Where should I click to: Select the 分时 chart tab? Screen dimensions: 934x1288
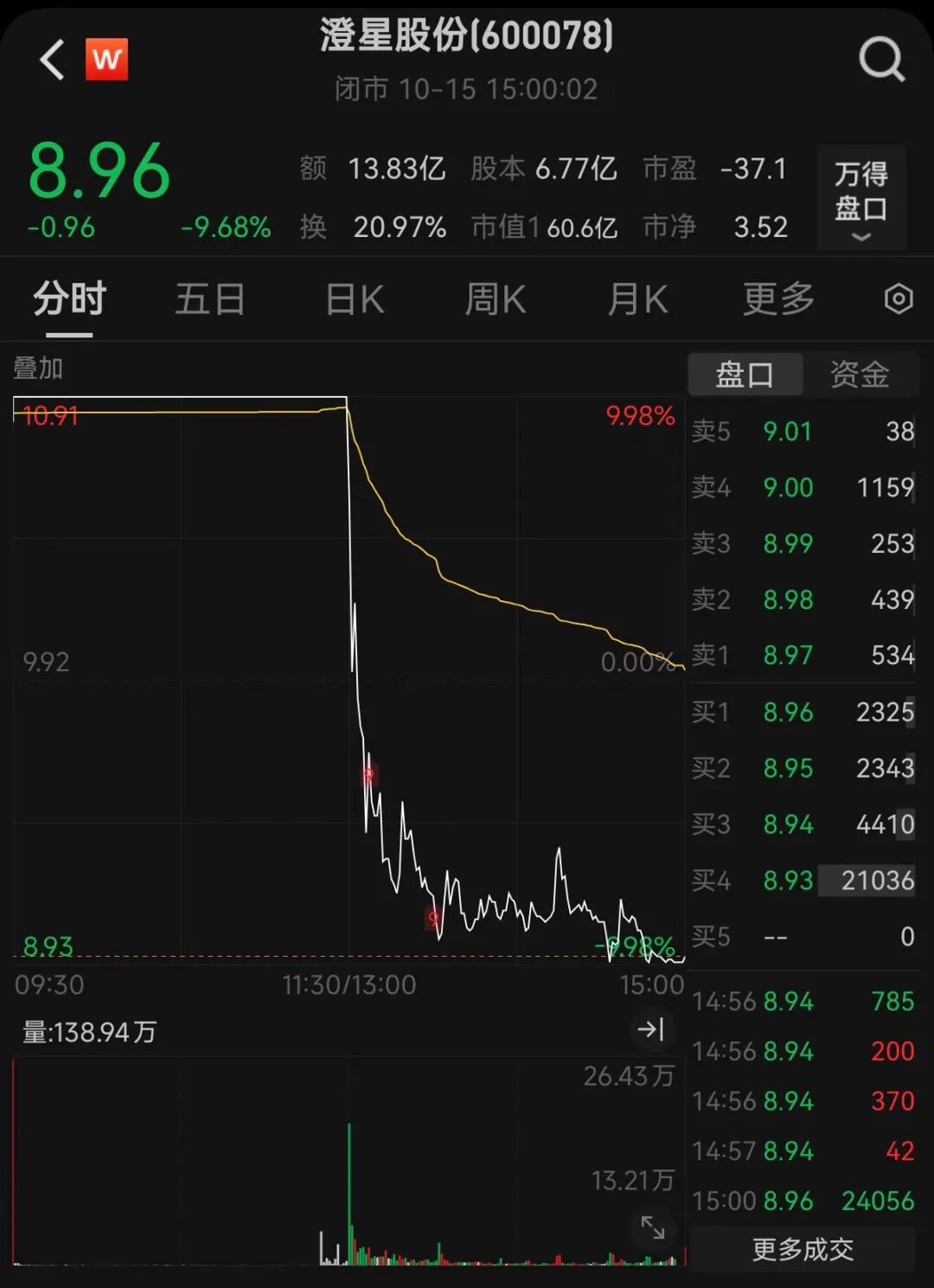click(69, 300)
